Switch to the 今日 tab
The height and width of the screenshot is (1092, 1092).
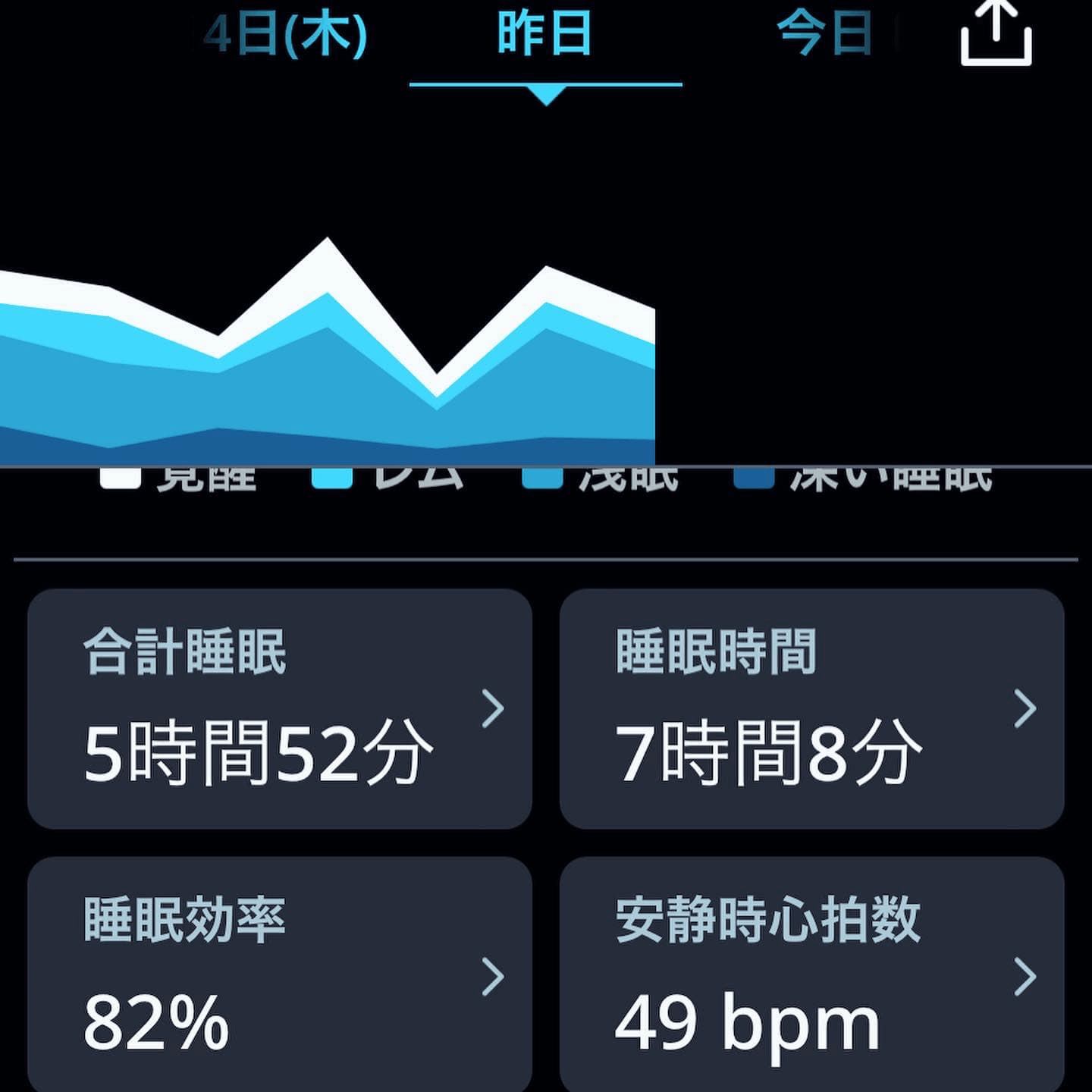[x=825, y=35]
